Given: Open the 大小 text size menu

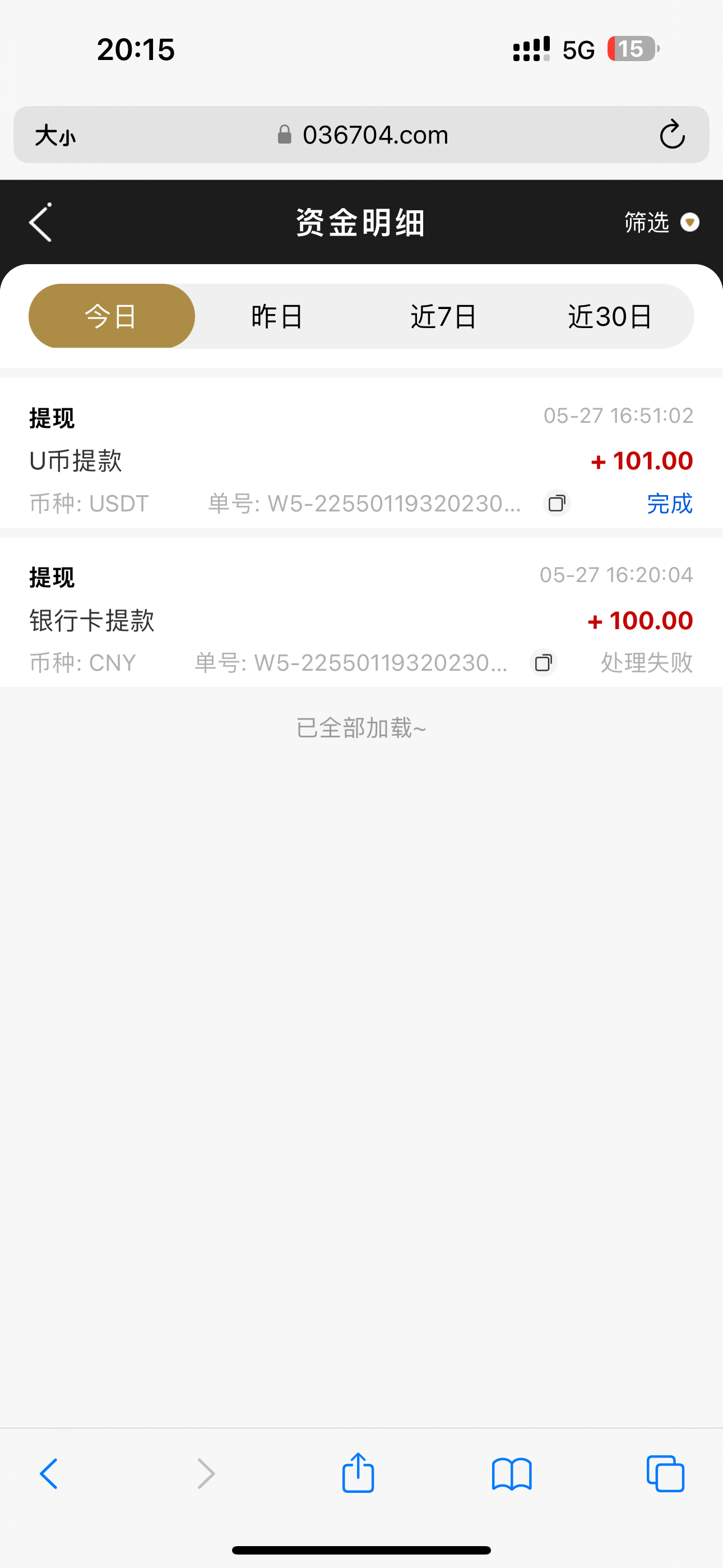Looking at the screenshot, I should pos(55,135).
